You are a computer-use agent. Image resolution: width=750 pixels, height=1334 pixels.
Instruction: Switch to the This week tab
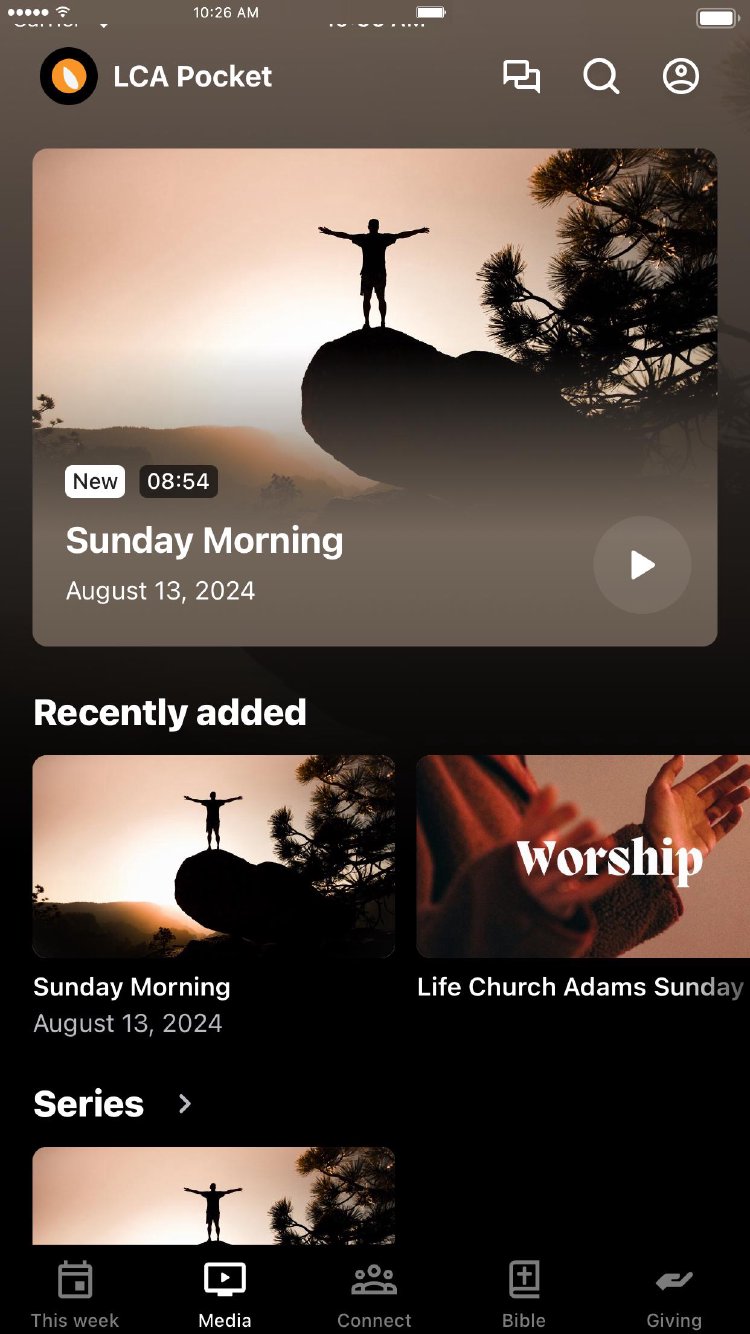tap(75, 1294)
